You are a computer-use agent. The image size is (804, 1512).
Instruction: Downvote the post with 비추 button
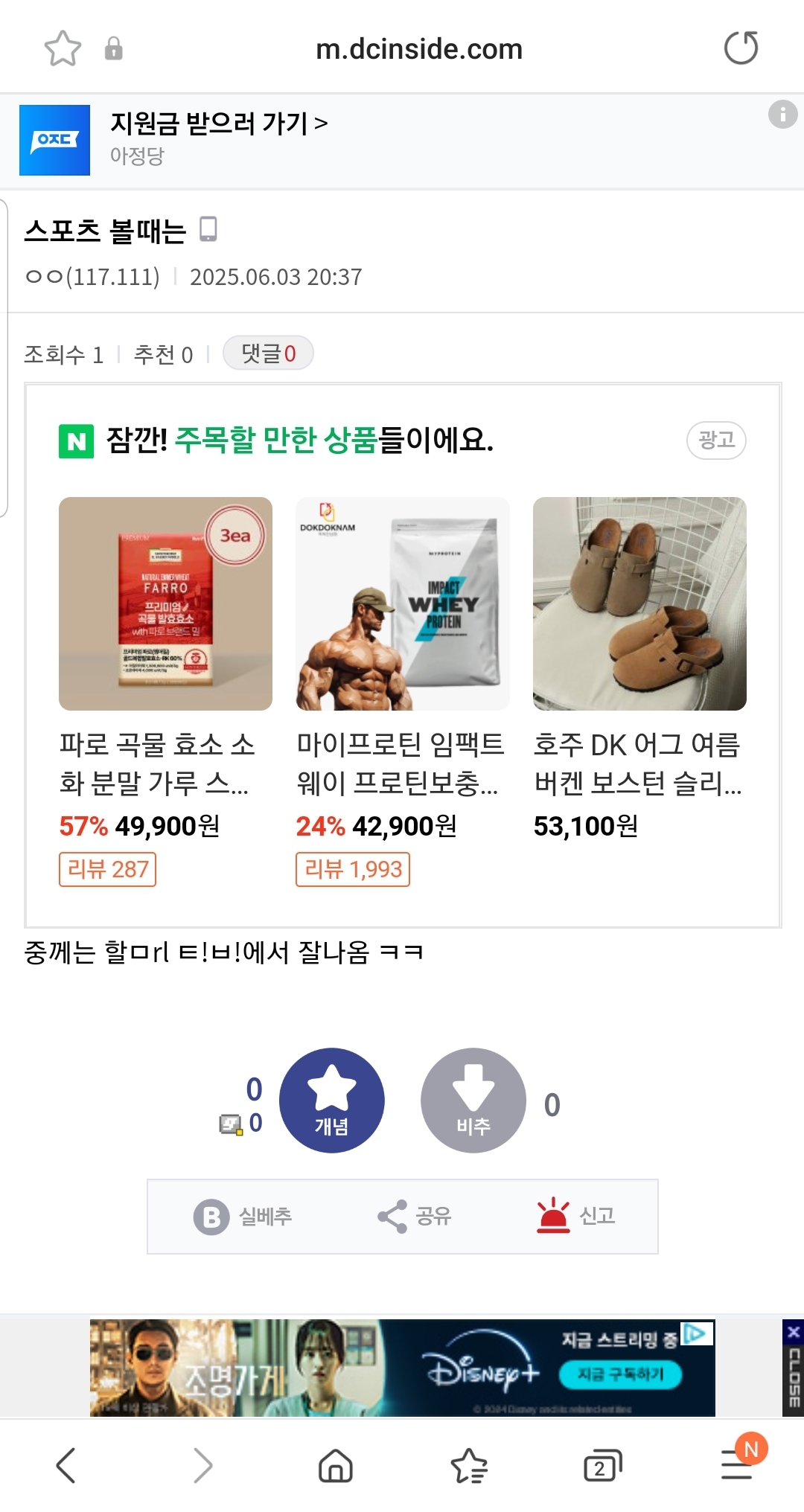(x=473, y=1101)
